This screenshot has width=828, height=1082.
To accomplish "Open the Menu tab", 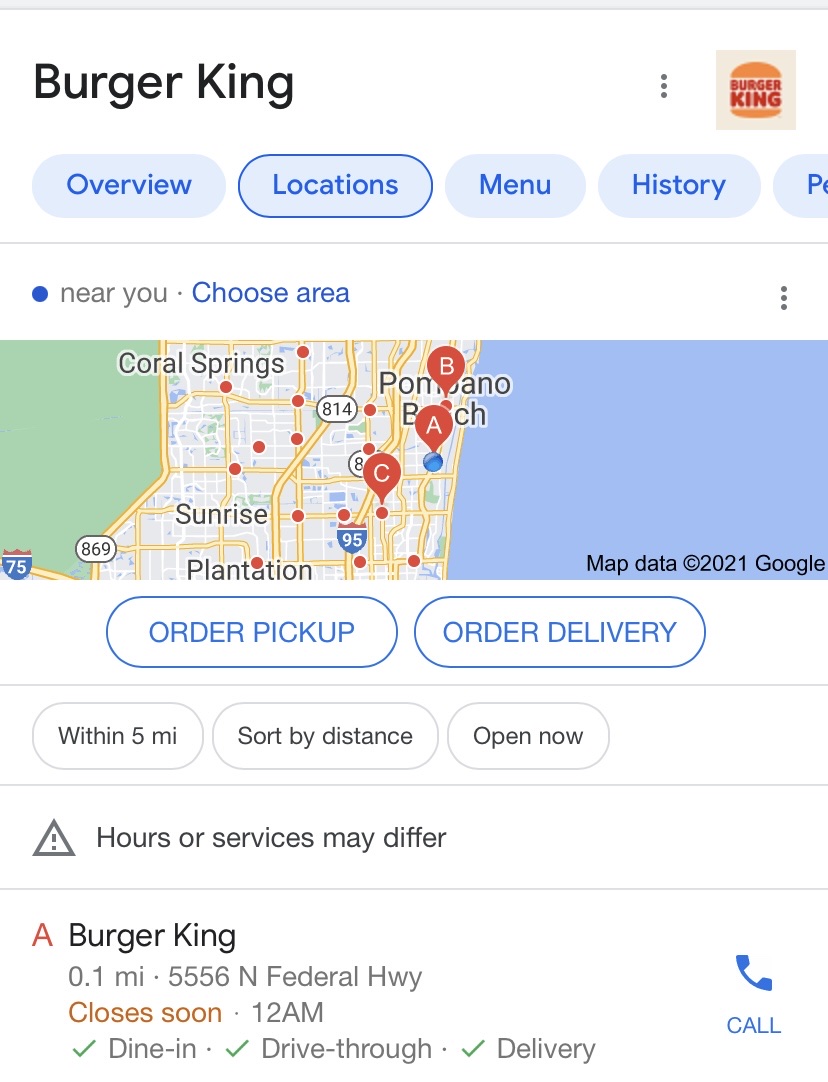I will click(515, 185).
